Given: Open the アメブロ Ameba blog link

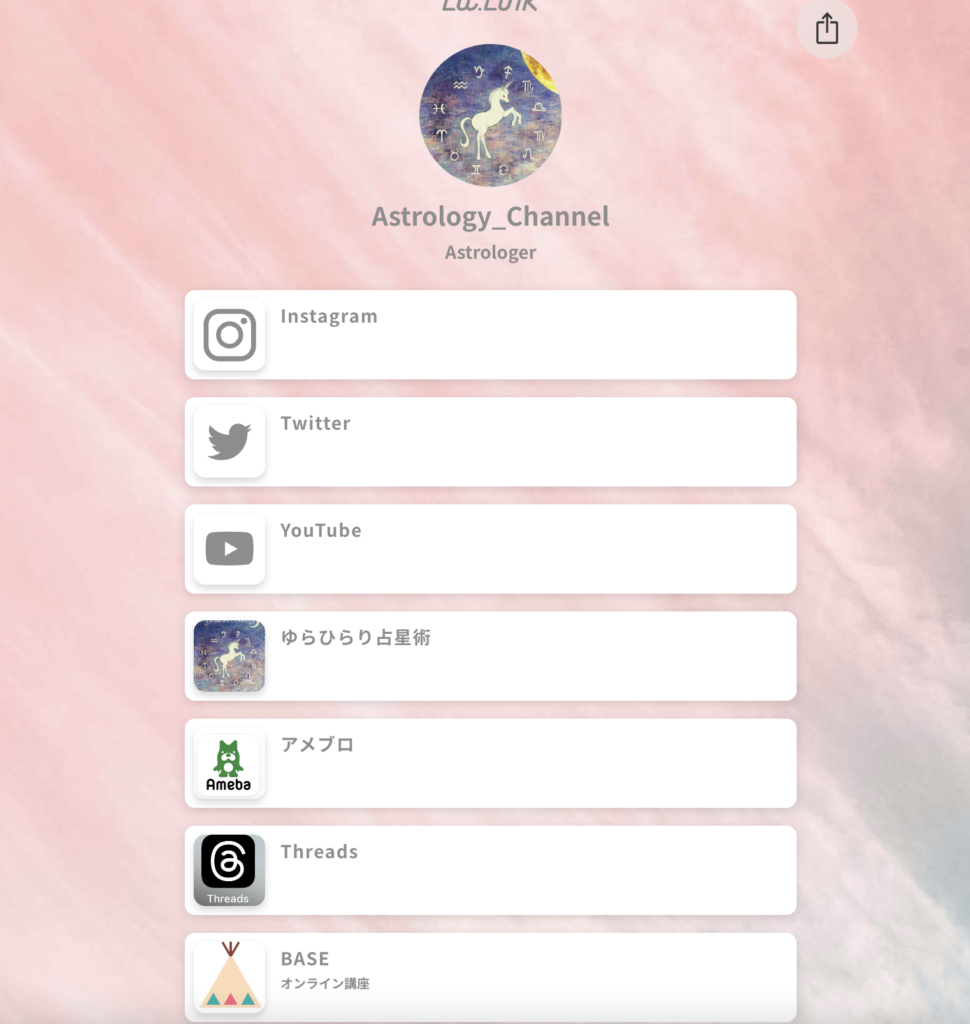Looking at the screenshot, I should click(490, 763).
